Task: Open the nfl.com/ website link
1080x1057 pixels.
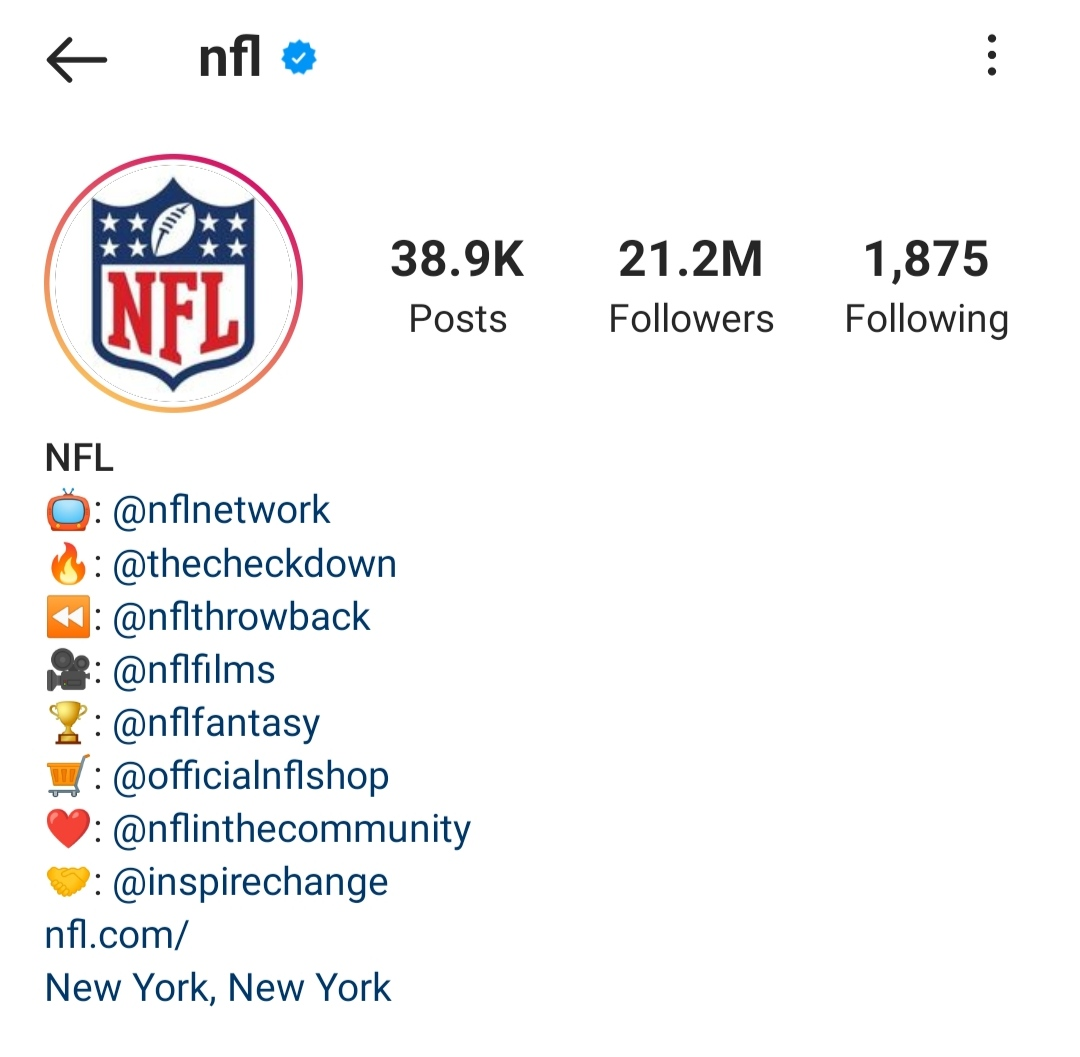Action: pos(116,935)
